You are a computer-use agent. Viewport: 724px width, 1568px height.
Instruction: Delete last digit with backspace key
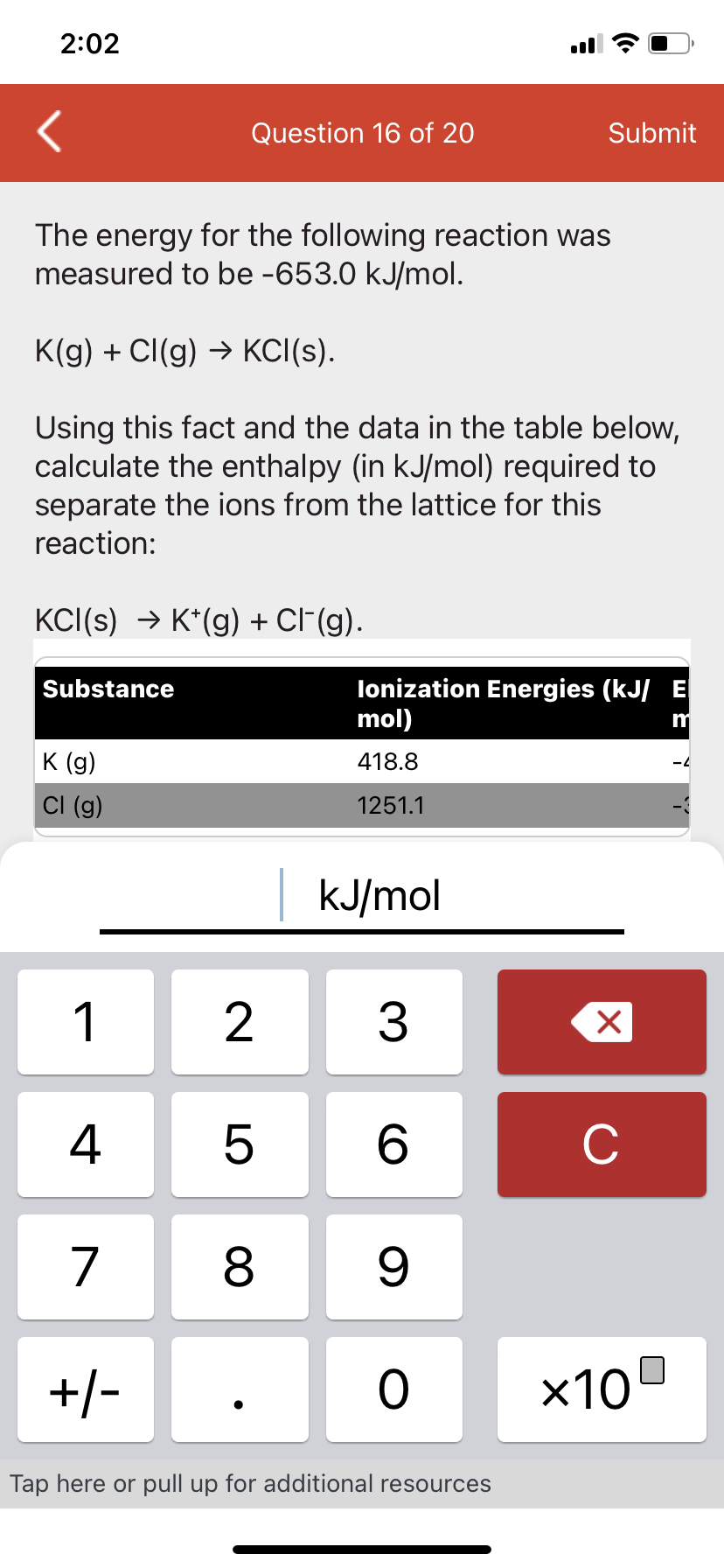[x=602, y=1021]
